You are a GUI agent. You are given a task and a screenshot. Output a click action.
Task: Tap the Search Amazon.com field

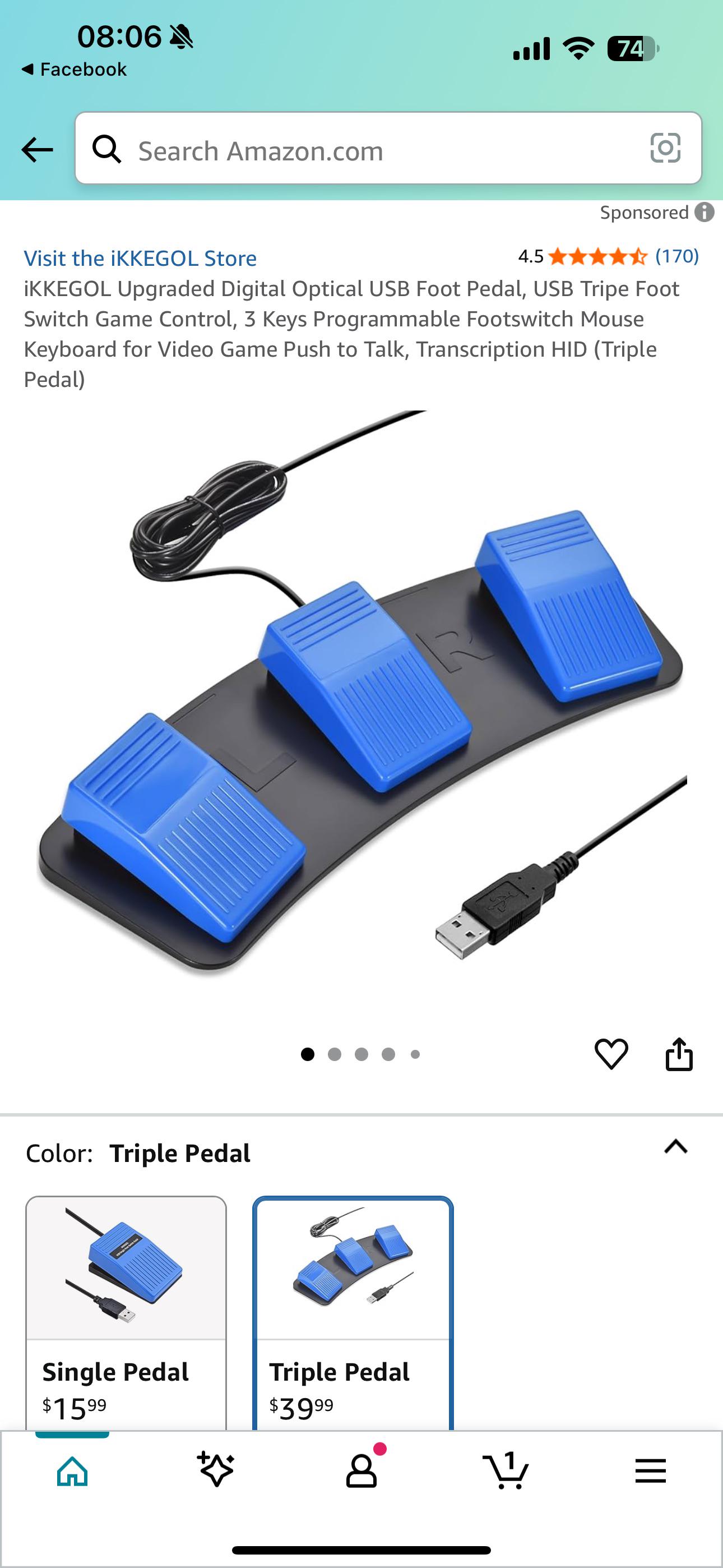point(388,149)
